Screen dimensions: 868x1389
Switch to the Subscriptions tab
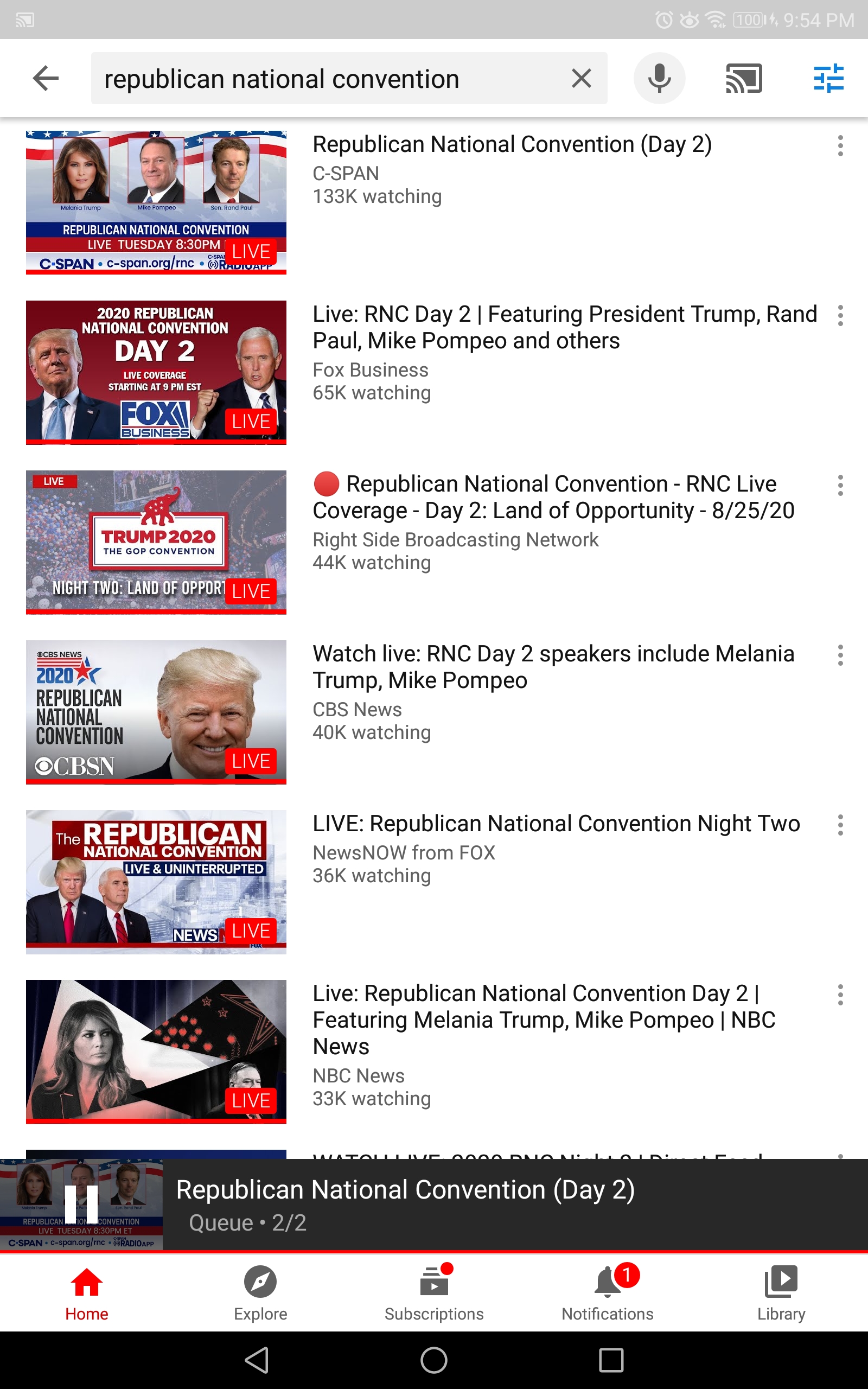[x=434, y=1292]
